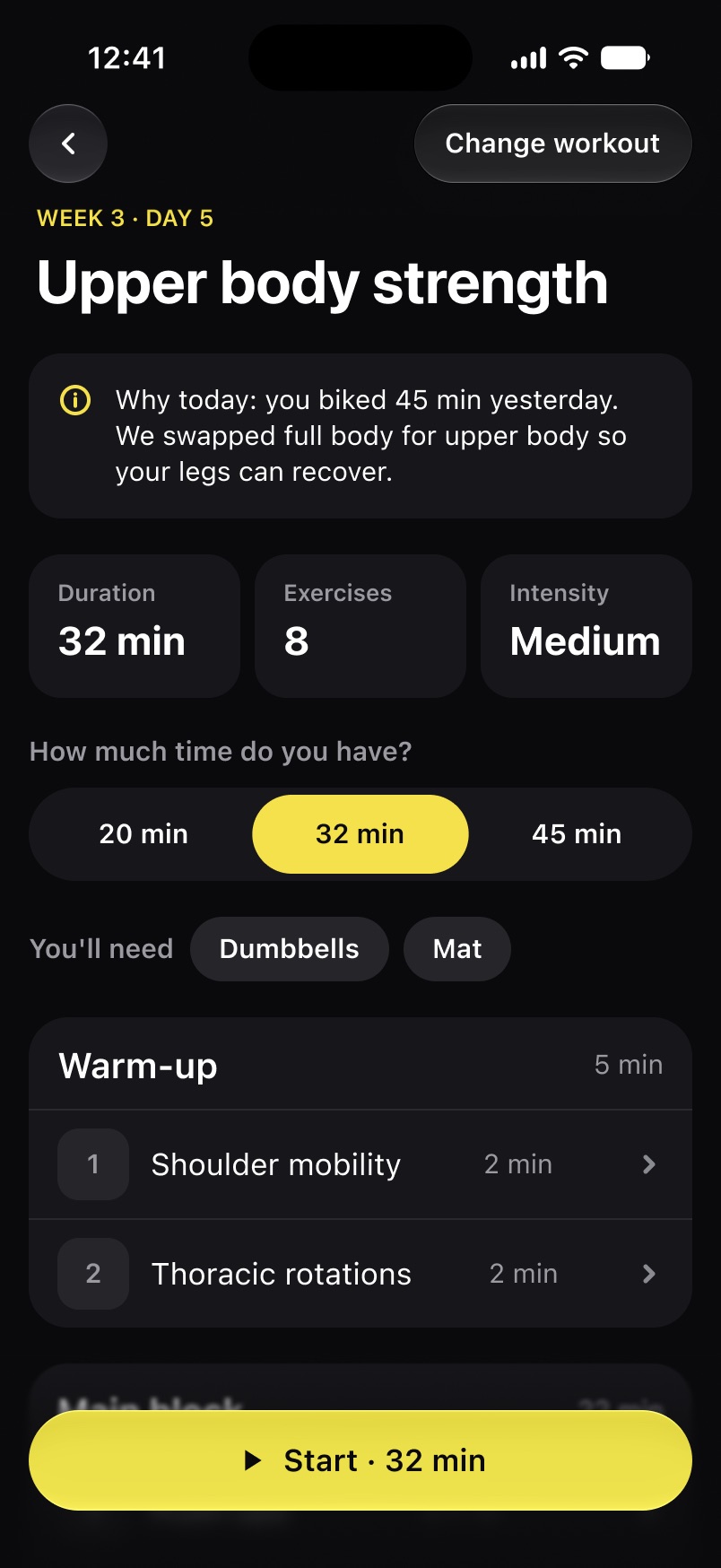The width and height of the screenshot is (721, 1568).
Task: Open the Shoulder mobility exercise
Action: (360, 1164)
